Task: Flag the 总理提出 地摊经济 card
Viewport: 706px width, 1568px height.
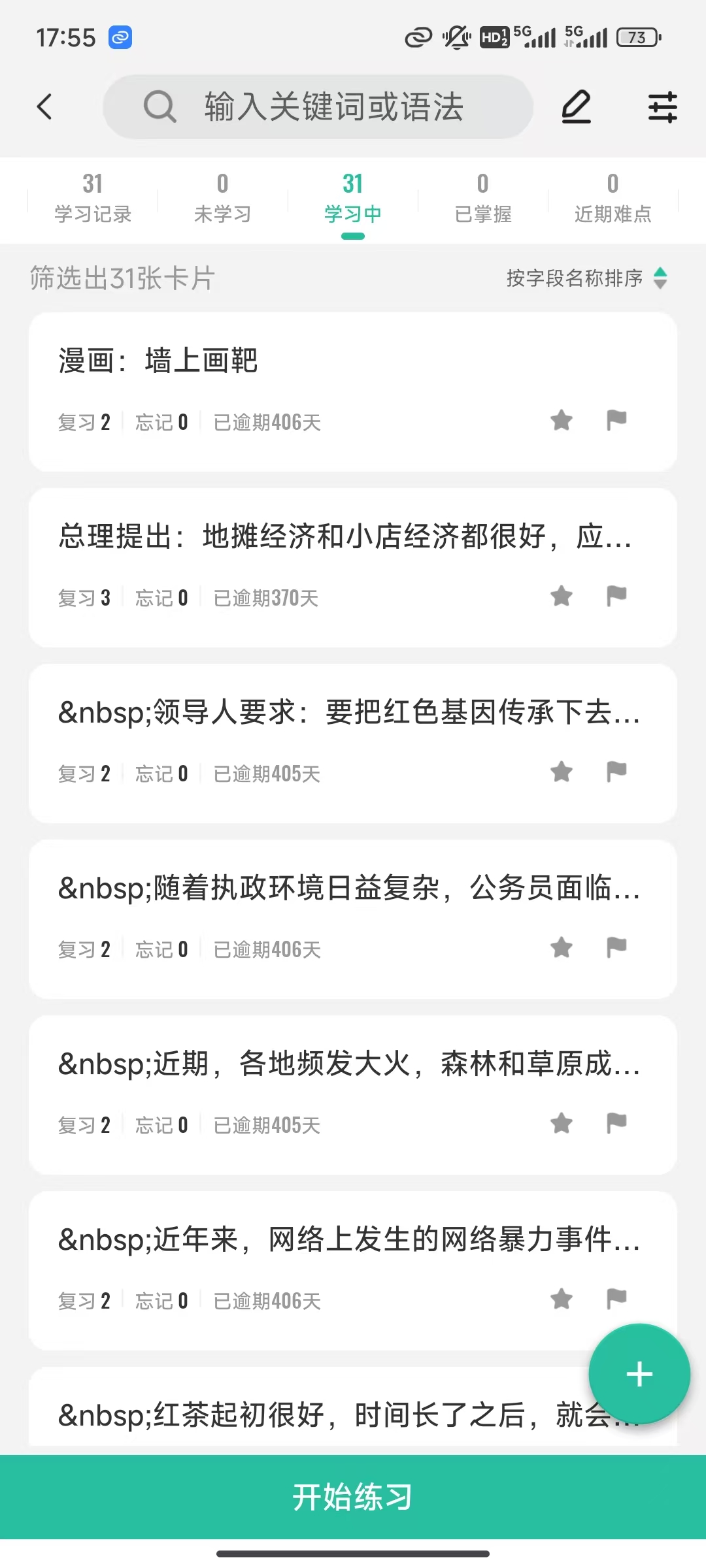Action: pos(616,596)
